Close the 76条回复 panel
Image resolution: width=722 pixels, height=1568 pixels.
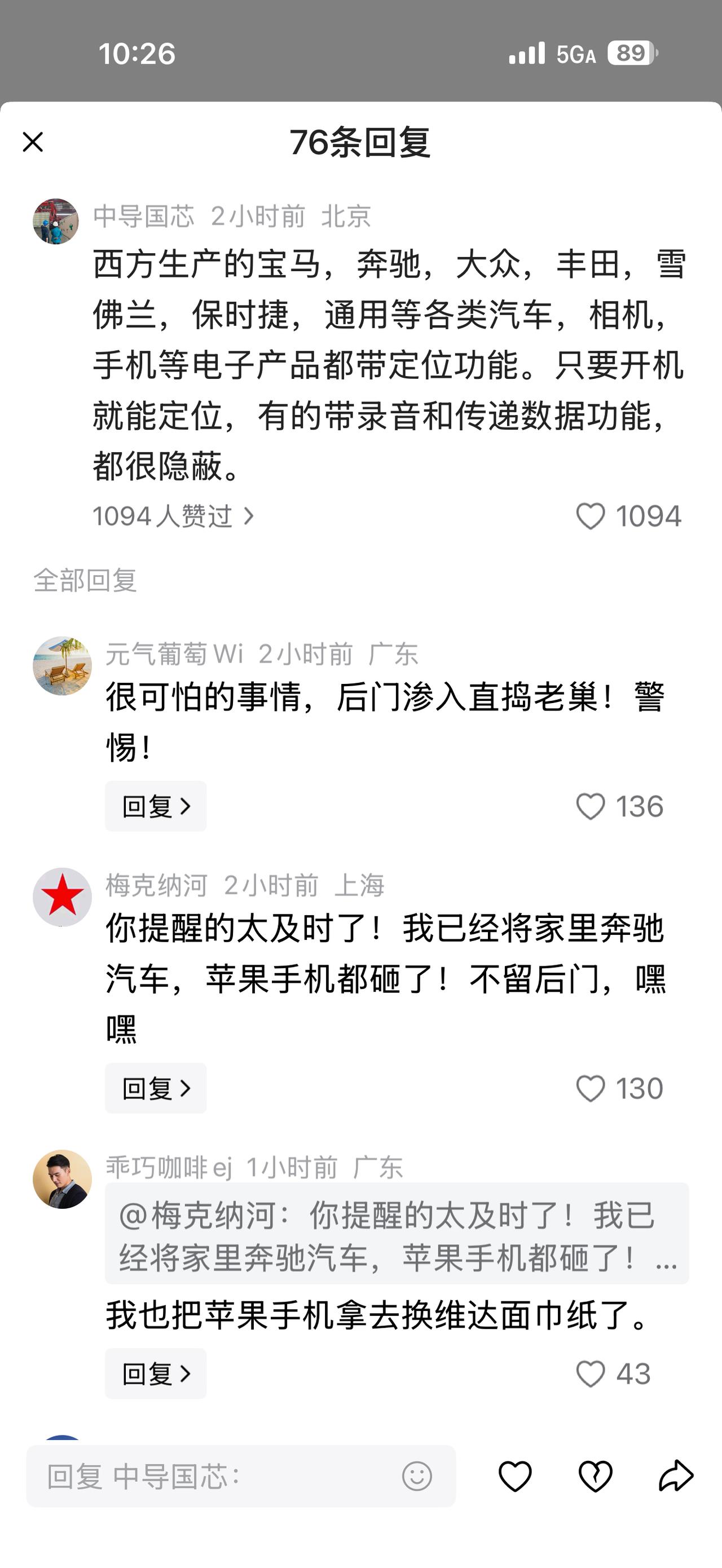pyautogui.click(x=33, y=143)
